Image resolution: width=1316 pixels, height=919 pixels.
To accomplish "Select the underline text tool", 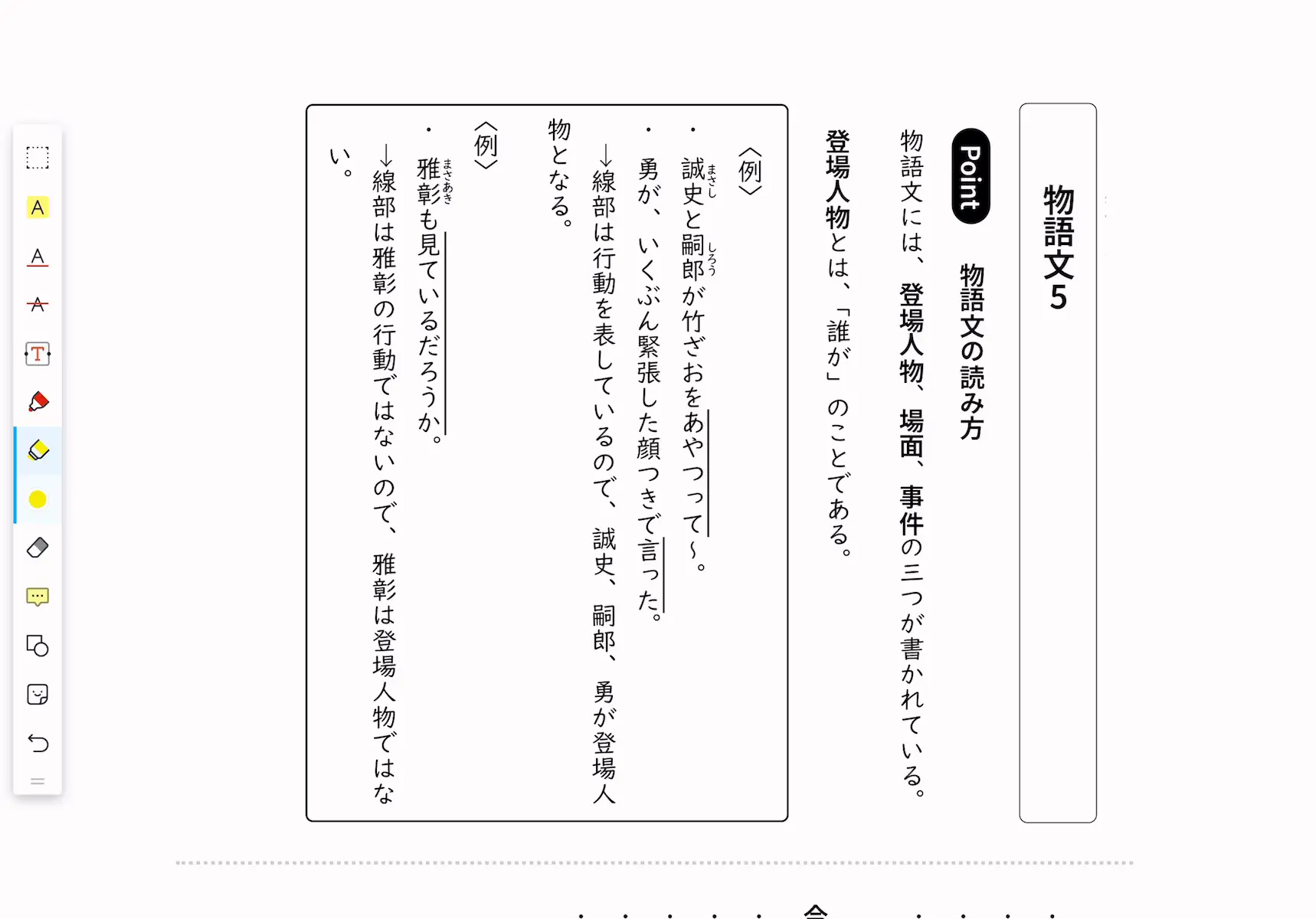I will click(38, 257).
